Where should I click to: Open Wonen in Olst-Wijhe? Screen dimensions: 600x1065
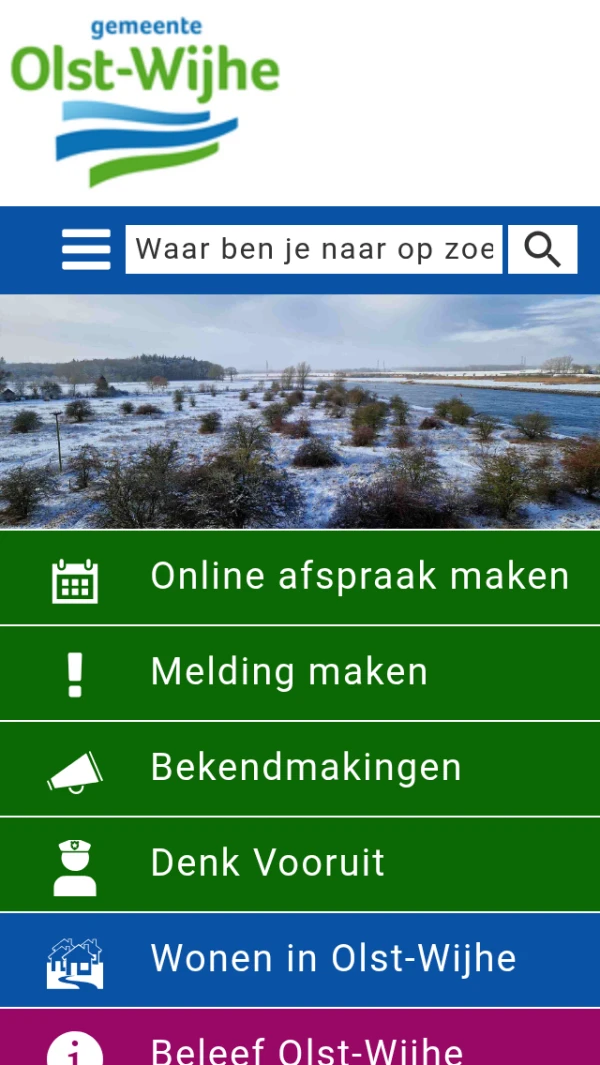point(300,959)
